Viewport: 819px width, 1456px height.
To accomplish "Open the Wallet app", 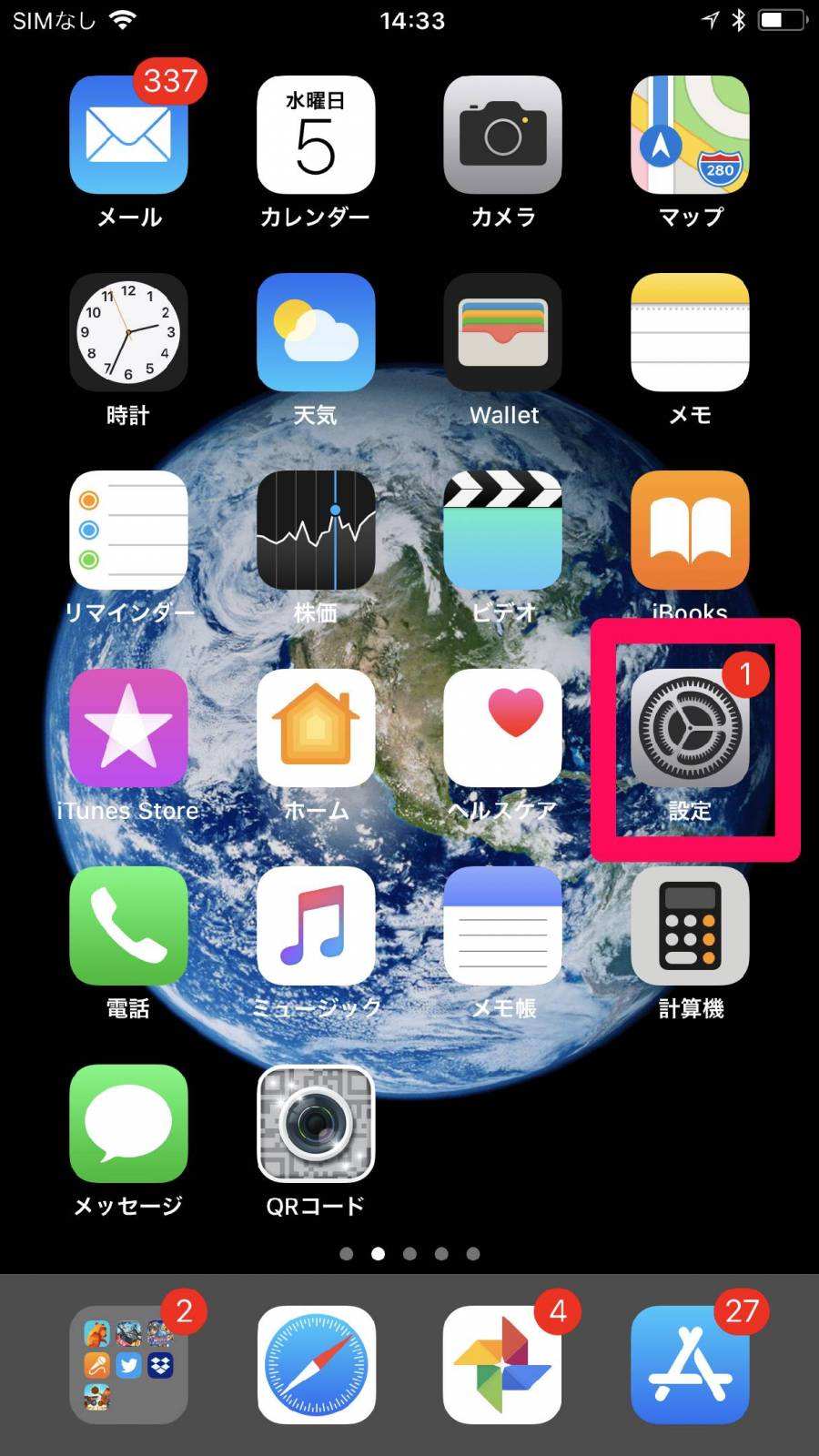I will click(502, 332).
